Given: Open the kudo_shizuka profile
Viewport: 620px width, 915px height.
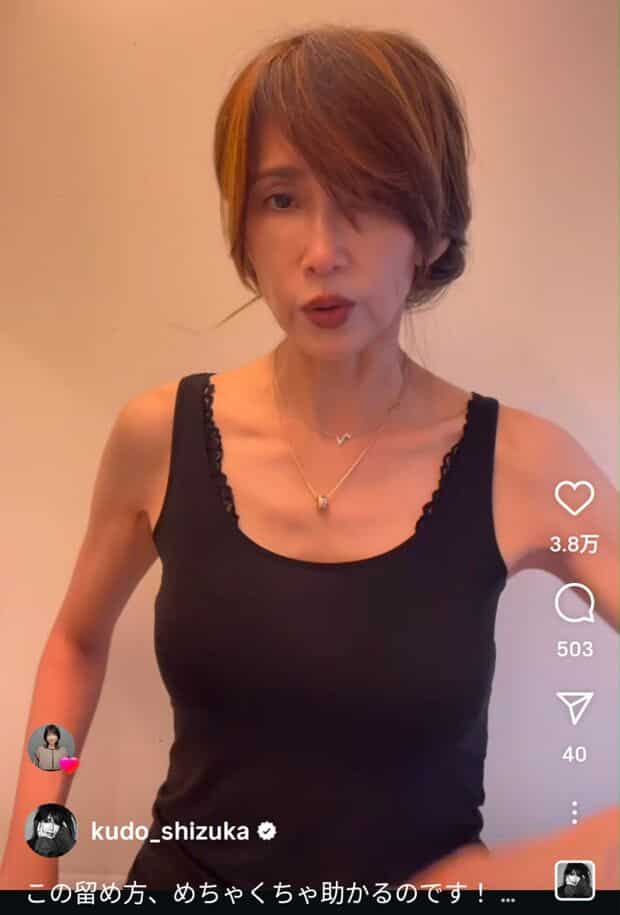Looking at the screenshot, I should pyautogui.click(x=171, y=830).
